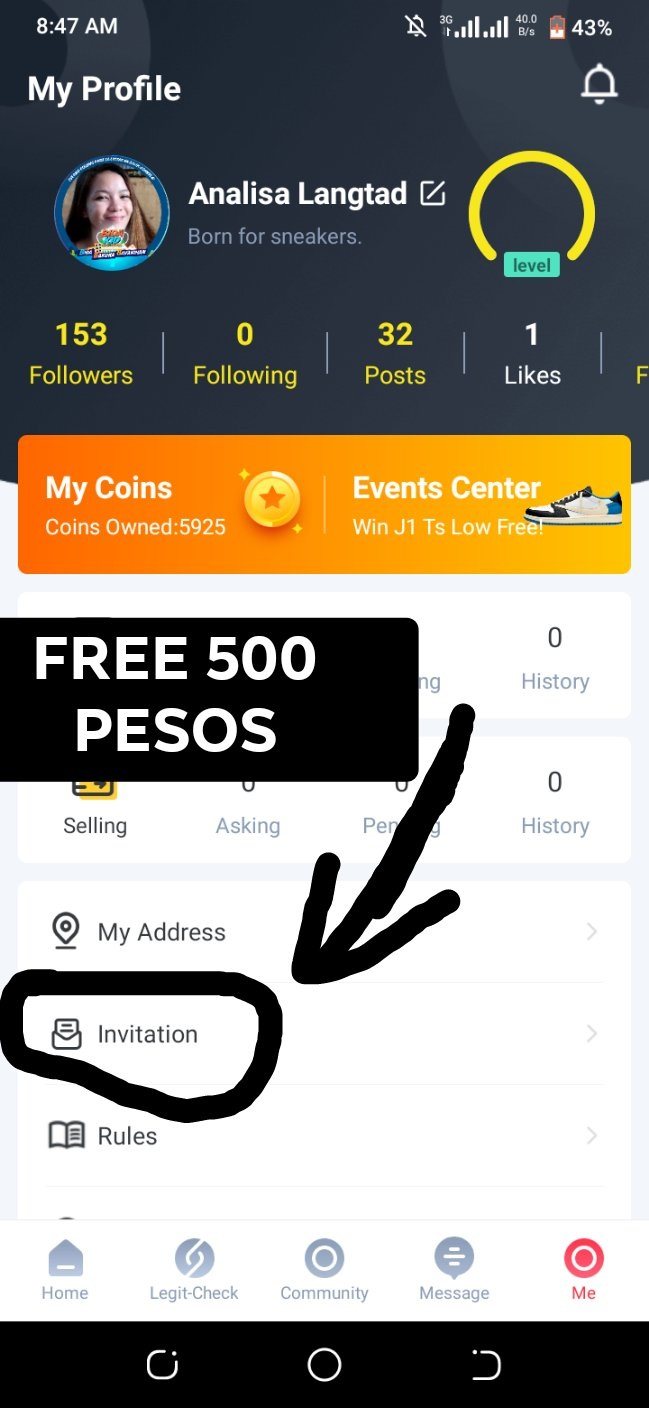Open the Following list
Screen dimensions: 649x1408
(x=245, y=353)
